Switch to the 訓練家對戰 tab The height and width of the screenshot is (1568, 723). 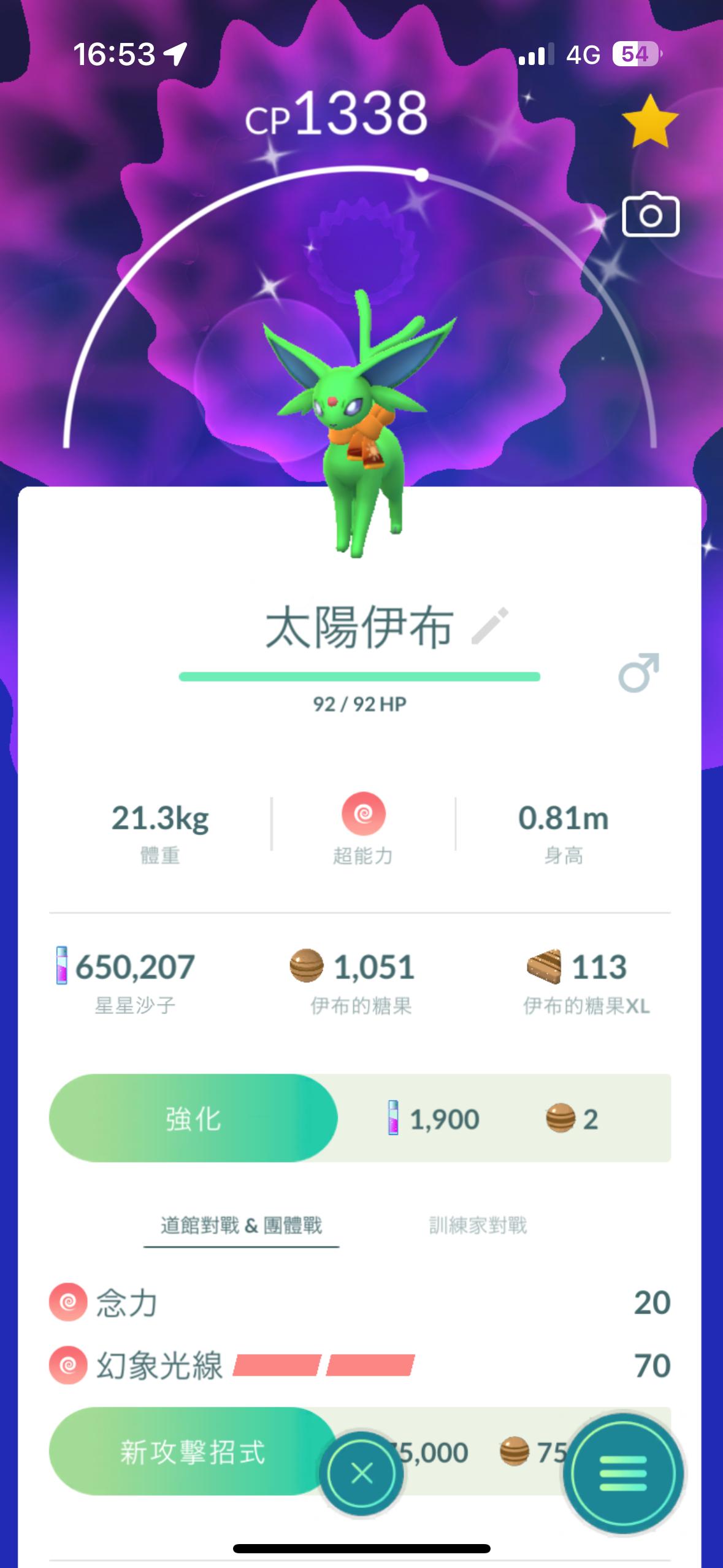[478, 1226]
